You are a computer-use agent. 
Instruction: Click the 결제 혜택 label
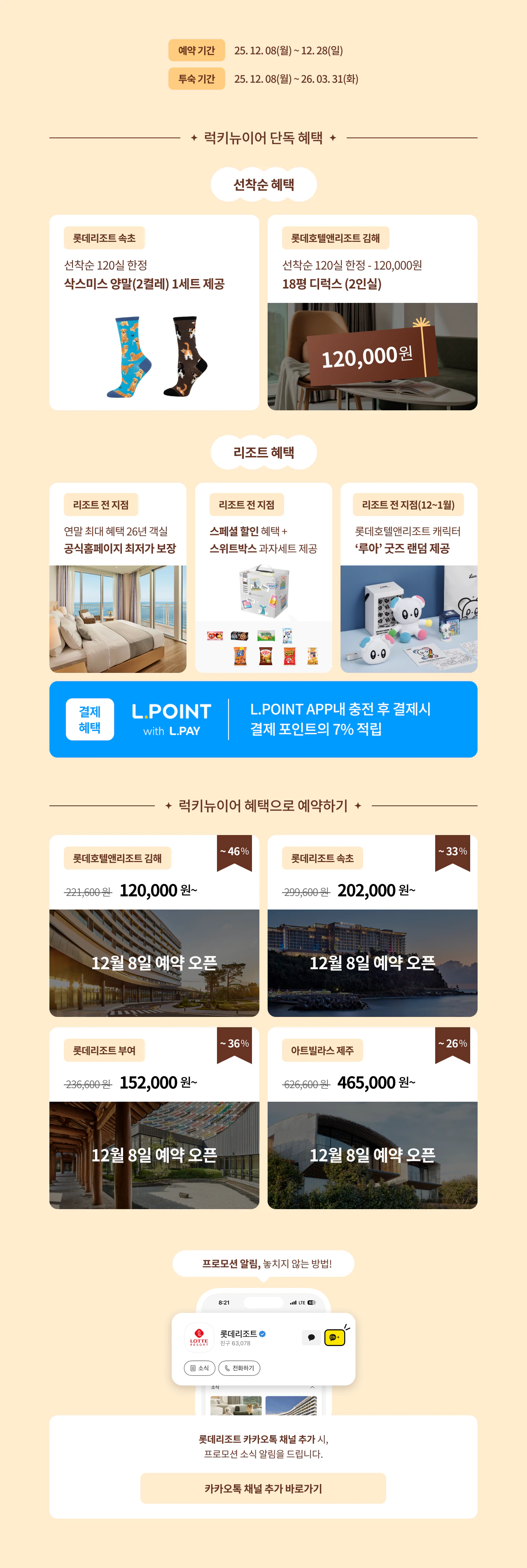pos(89,719)
